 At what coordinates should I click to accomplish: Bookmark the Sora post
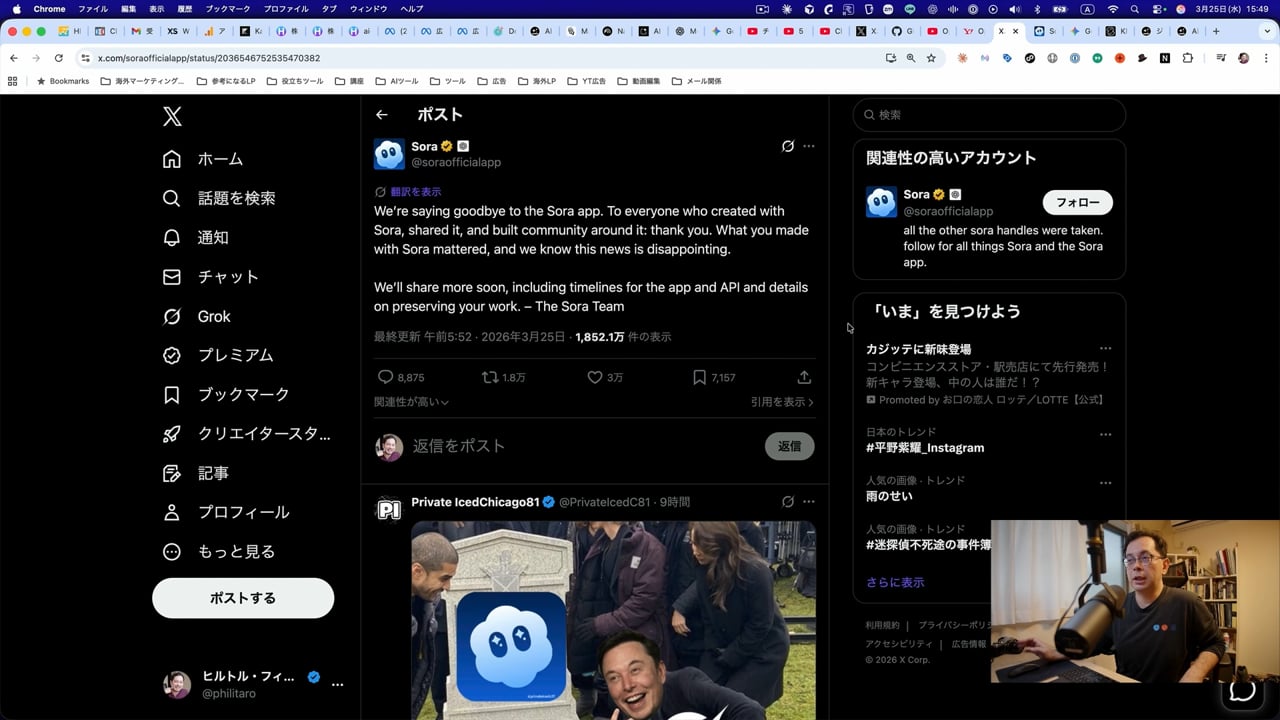[700, 377]
